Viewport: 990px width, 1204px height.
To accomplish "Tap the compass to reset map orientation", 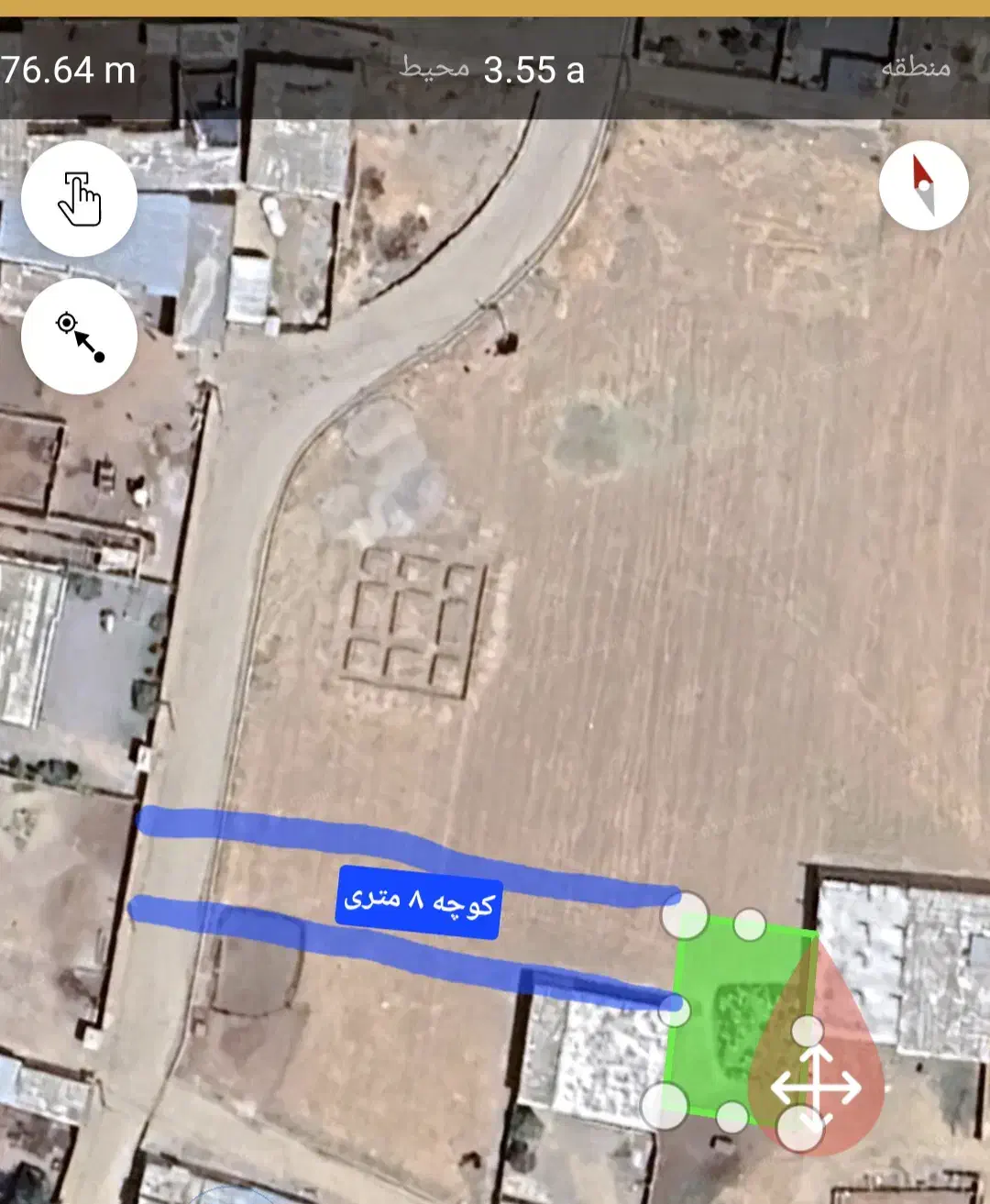I will pos(923,185).
